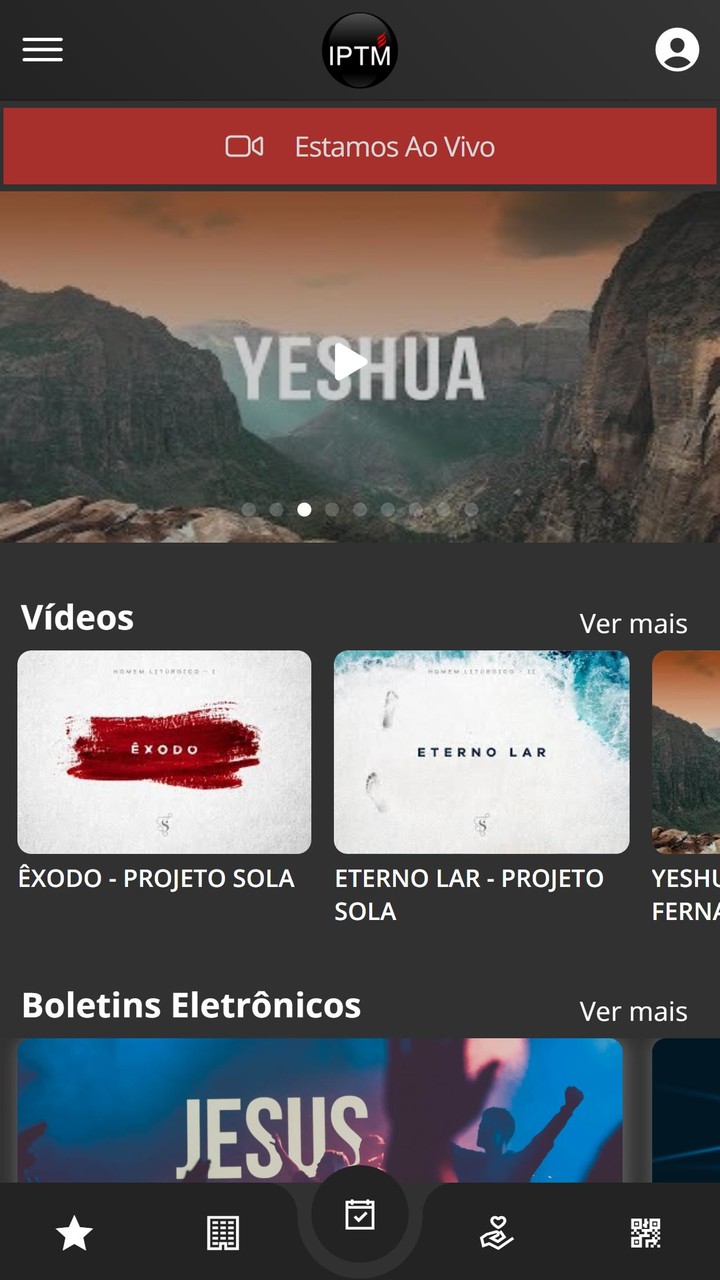Open the hamburger drawer menu

click(43, 50)
